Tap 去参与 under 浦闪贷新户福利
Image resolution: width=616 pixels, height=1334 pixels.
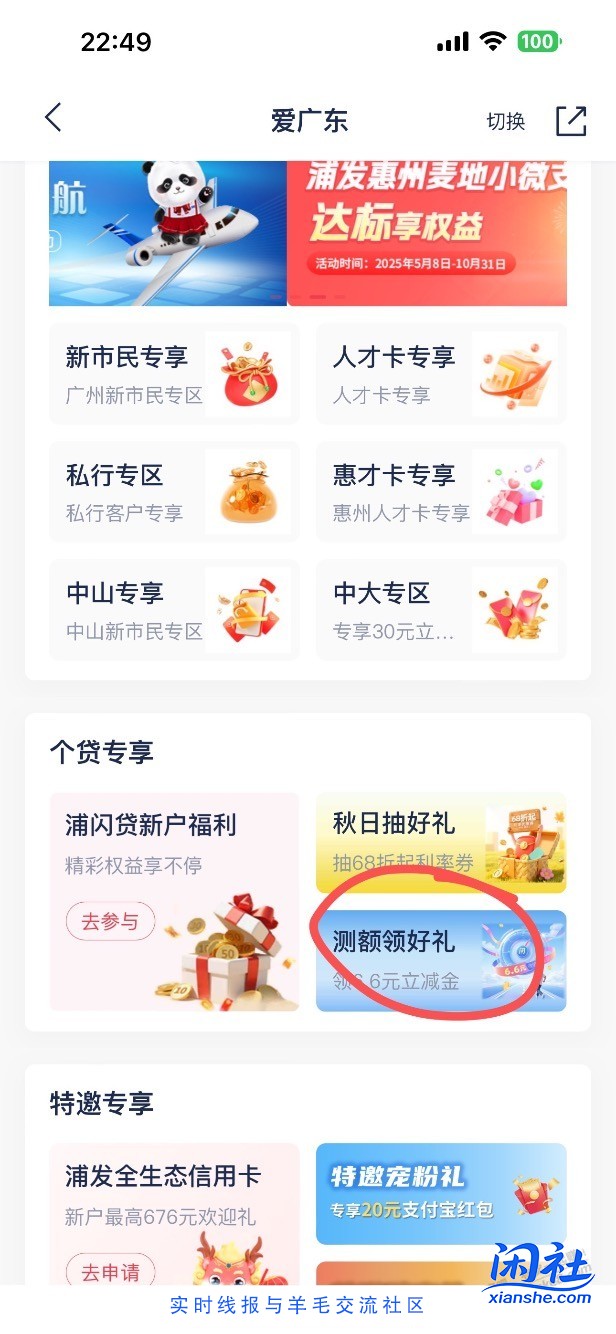110,921
